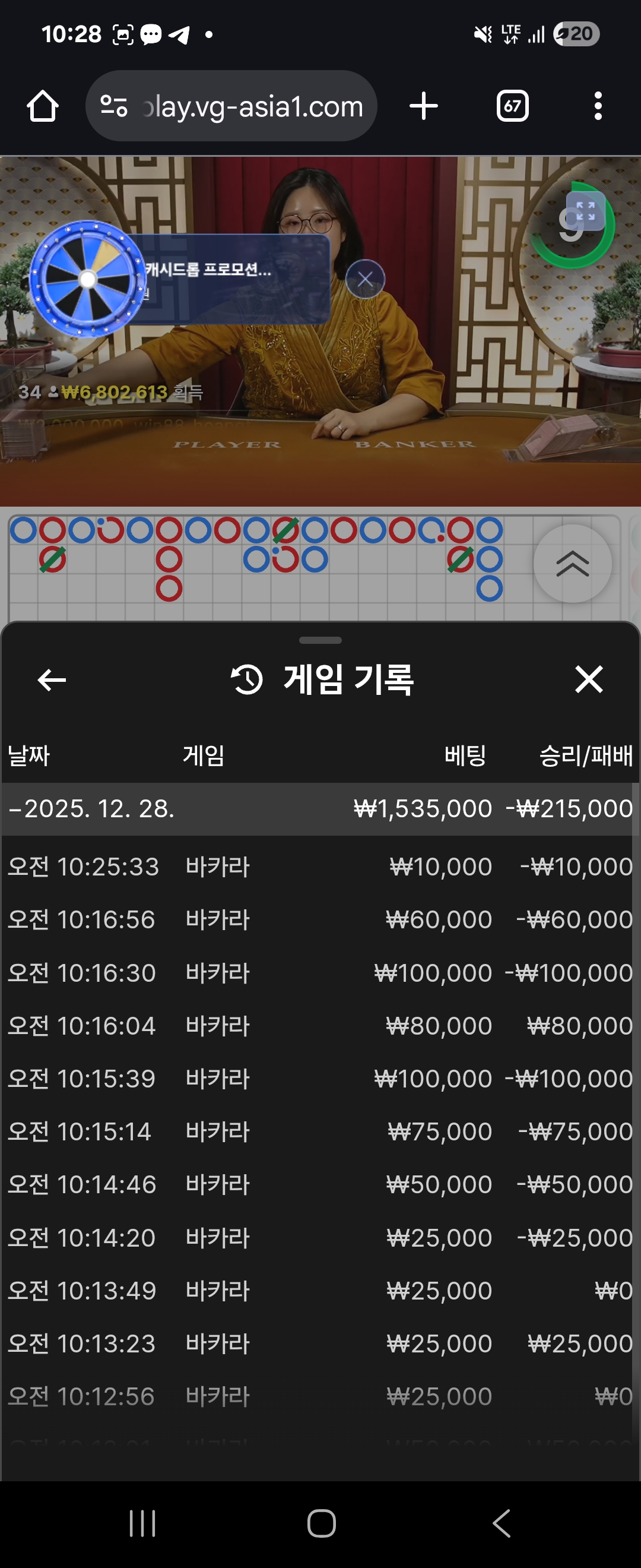Switch the video to fullscreen
The height and width of the screenshot is (1568, 641).
pyautogui.click(x=585, y=211)
